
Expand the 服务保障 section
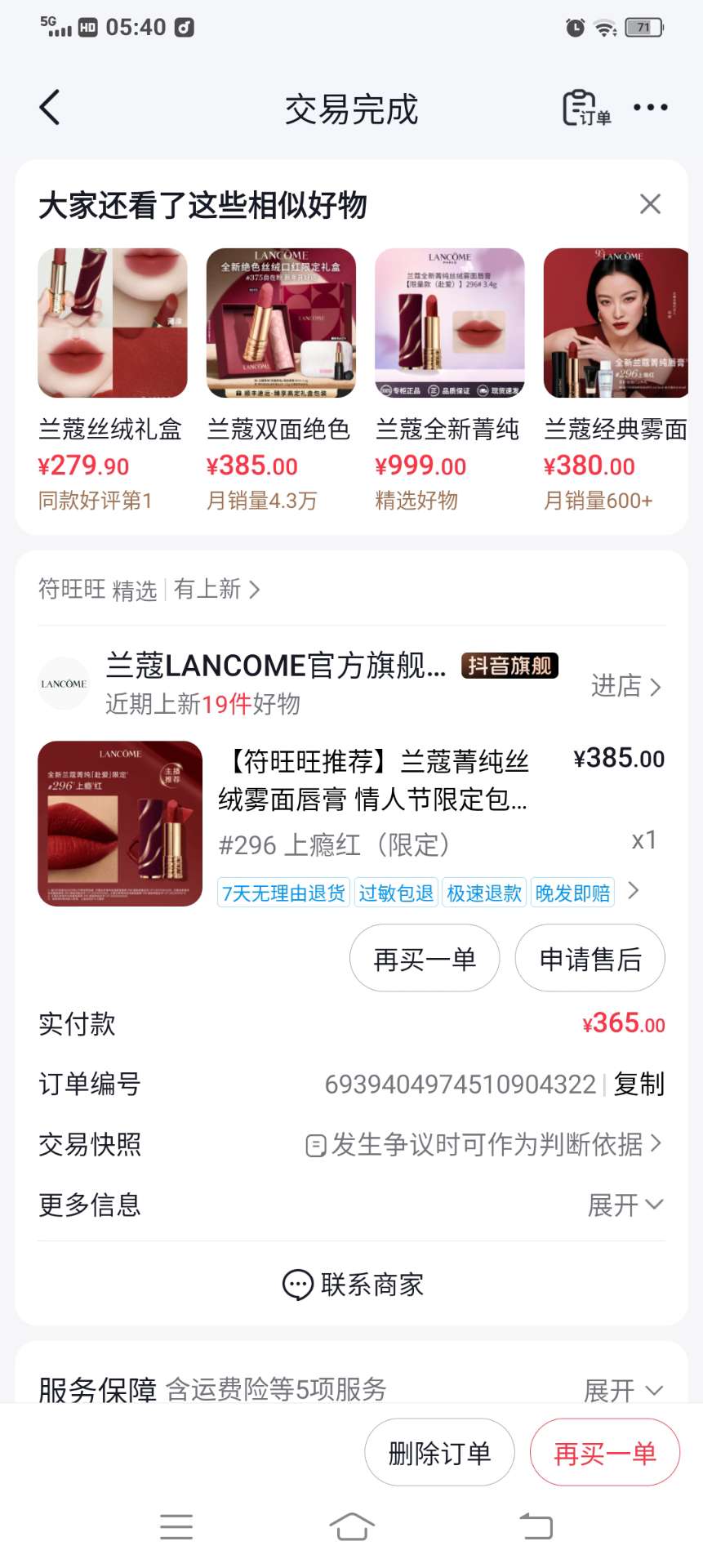point(623,1389)
